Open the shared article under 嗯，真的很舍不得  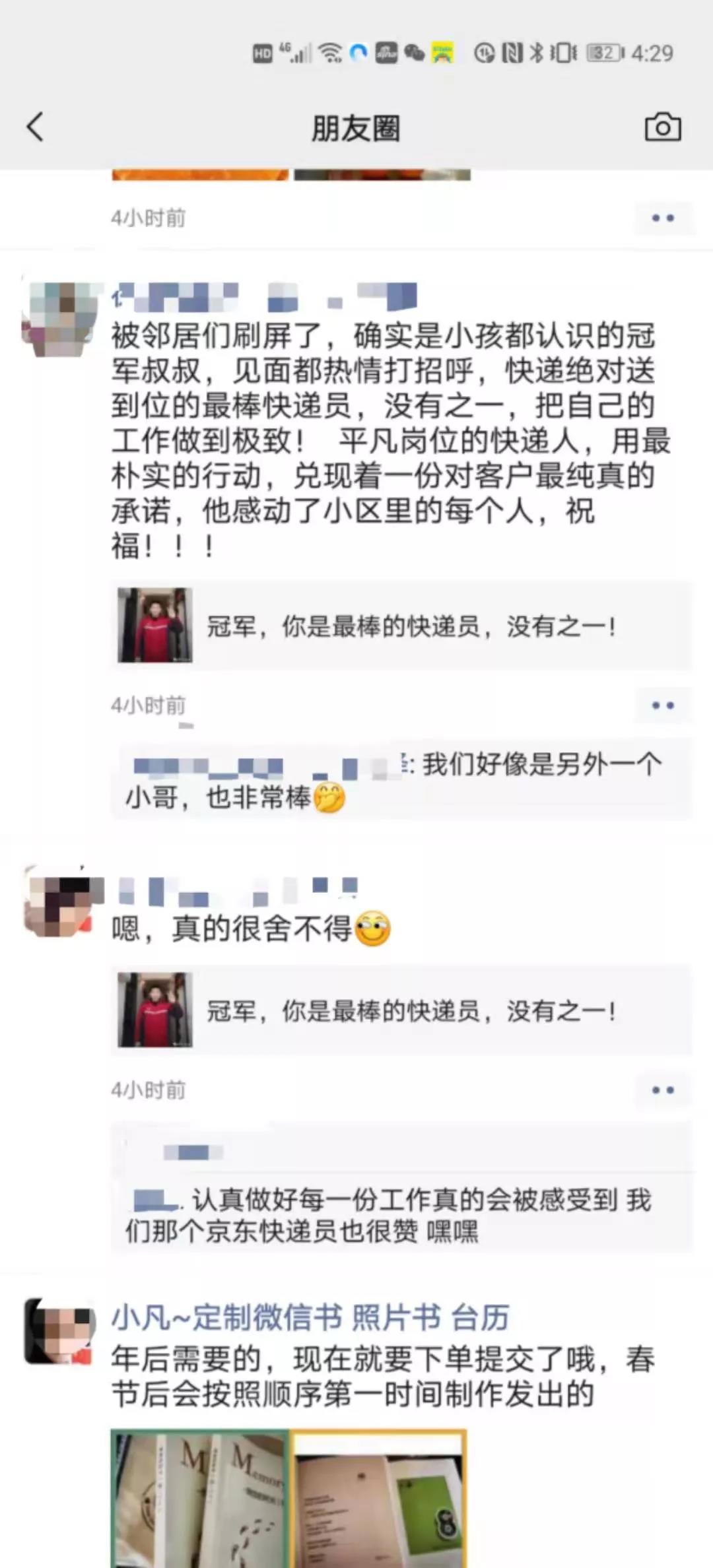tap(400, 1010)
